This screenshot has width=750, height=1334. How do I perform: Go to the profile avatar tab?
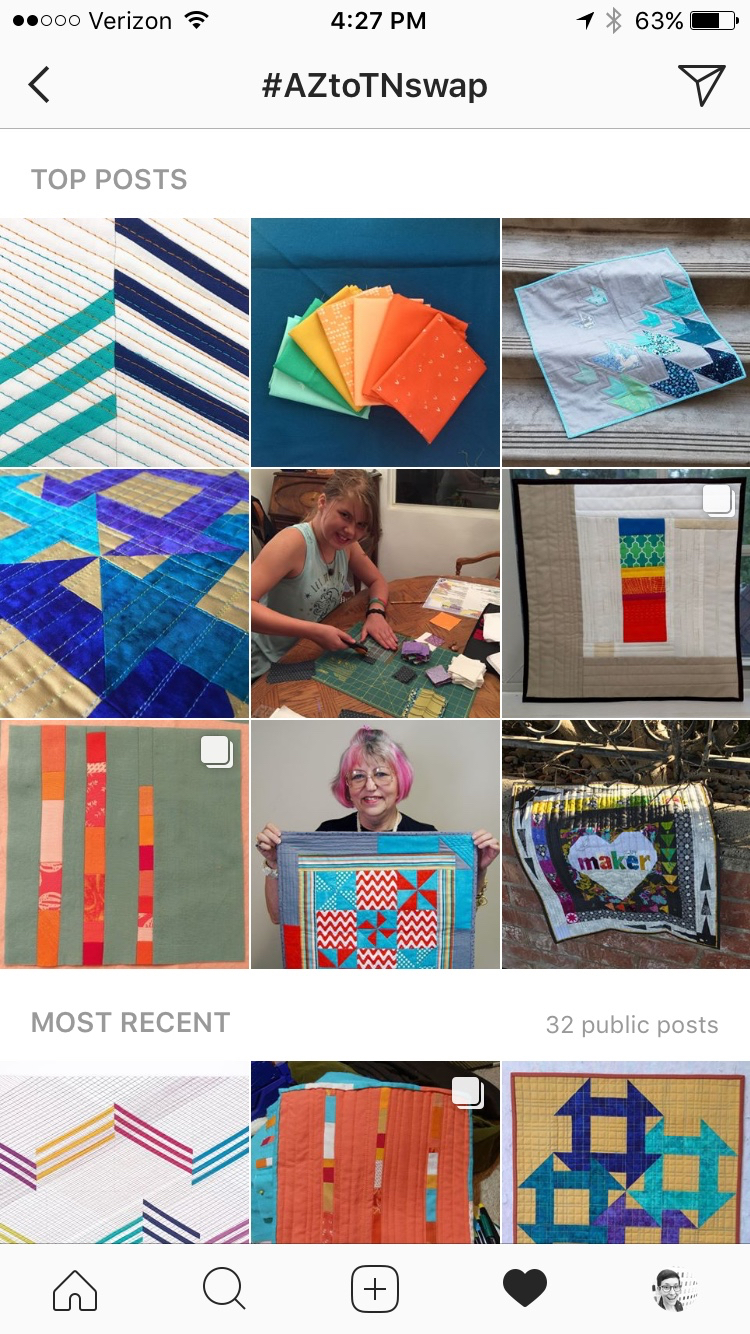tap(675, 1289)
